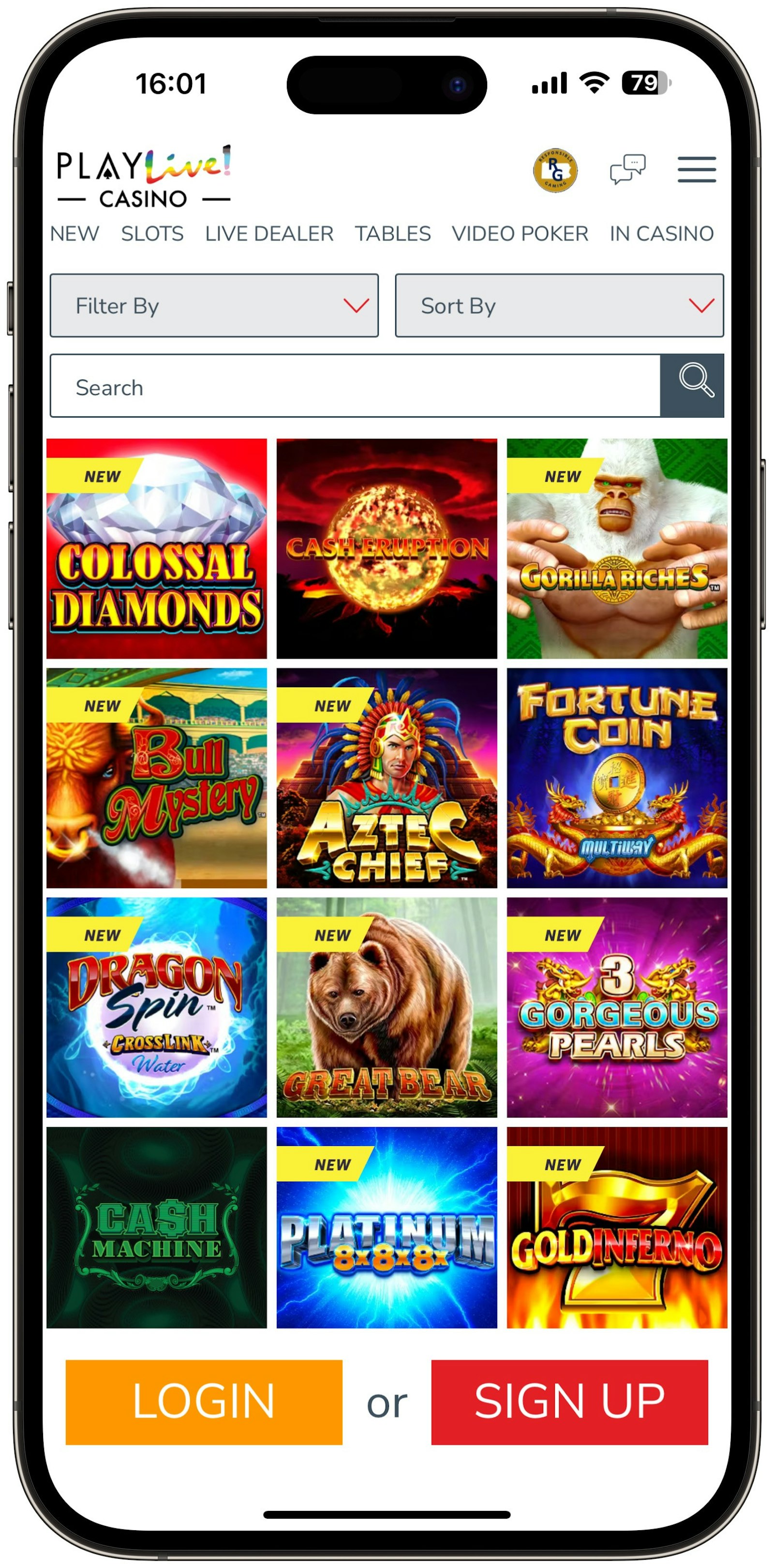
Task: Open the LIVE DEALER section
Action: click(269, 233)
